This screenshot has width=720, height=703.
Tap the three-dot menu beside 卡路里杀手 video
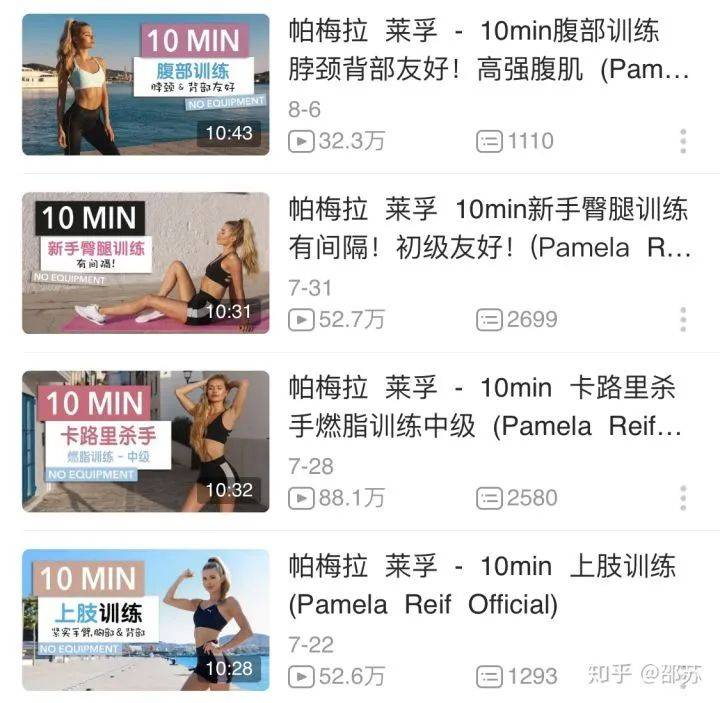[x=683, y=498]
